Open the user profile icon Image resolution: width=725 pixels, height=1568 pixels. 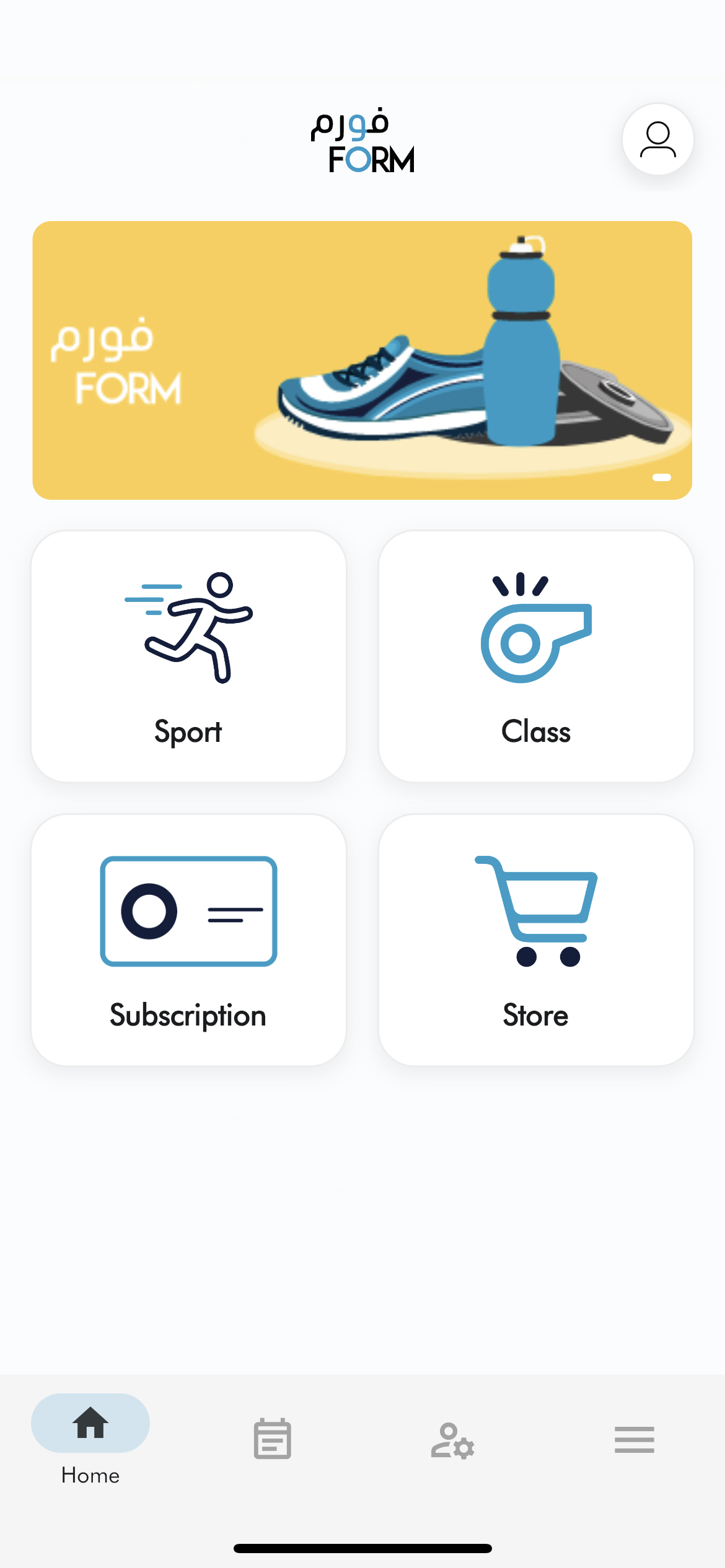click(x=657, y=139)
